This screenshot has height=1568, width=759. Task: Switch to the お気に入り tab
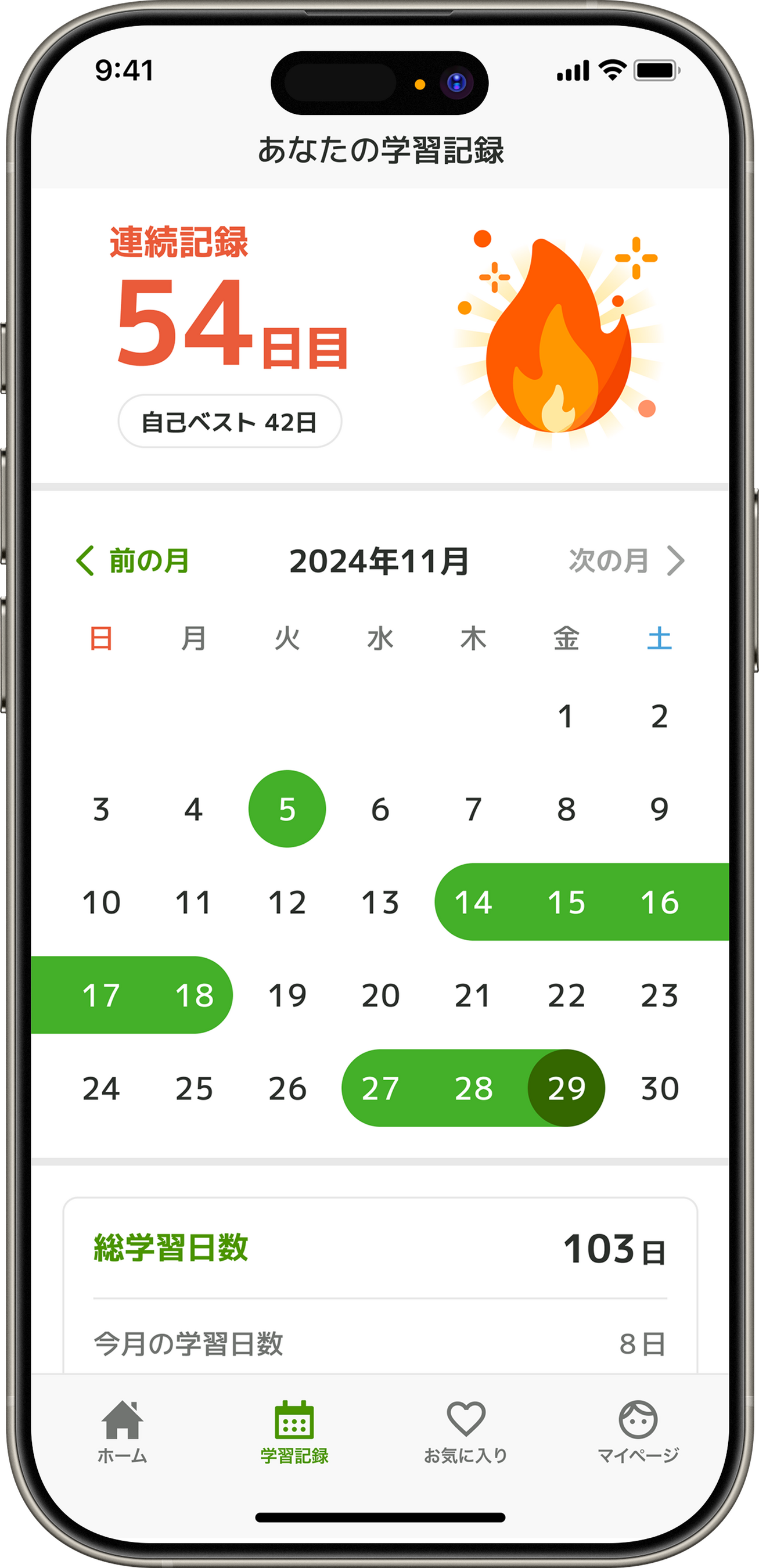pyautogui.click(x=466, y=1432)
